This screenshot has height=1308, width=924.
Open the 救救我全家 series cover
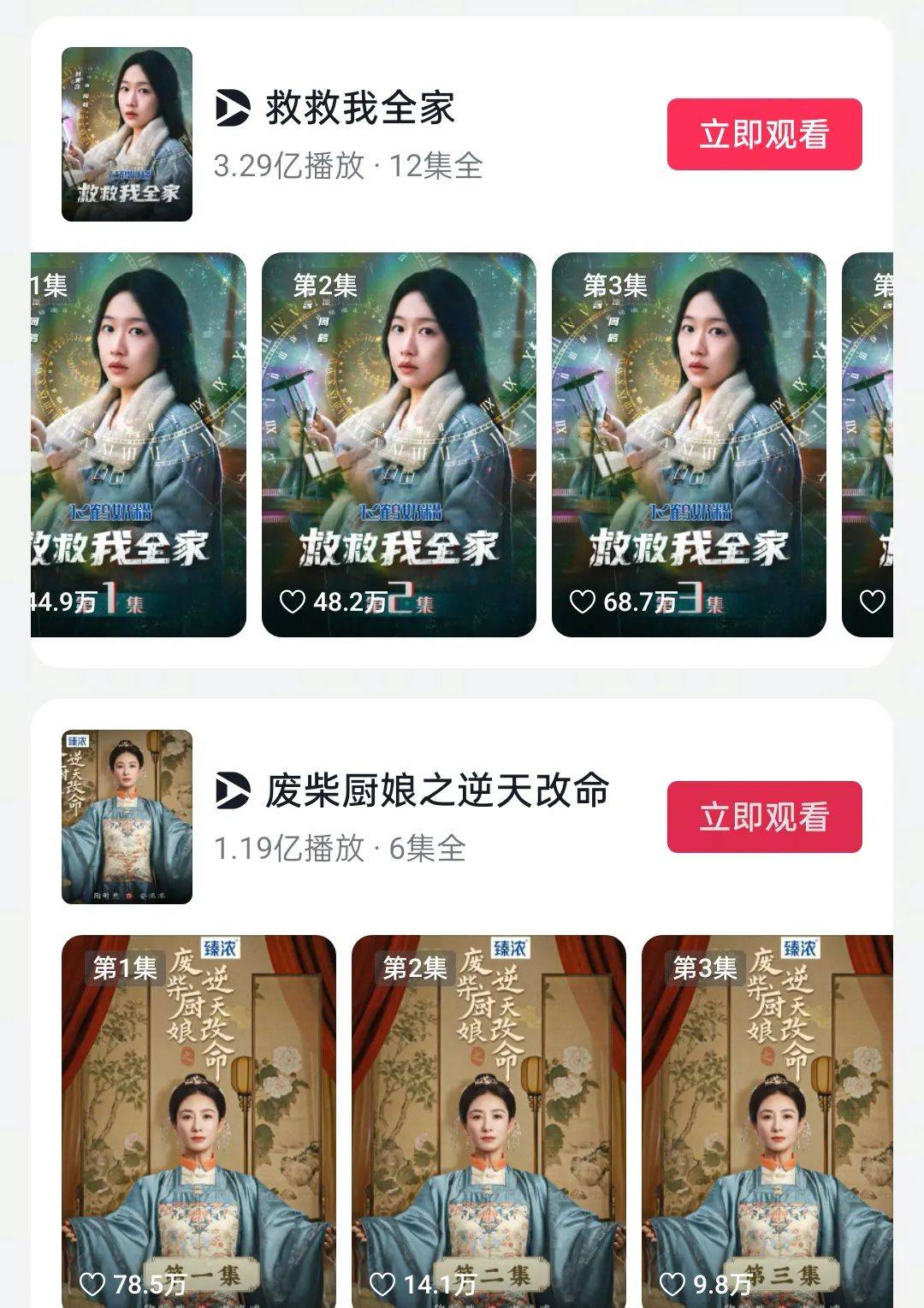coord(127,134)
